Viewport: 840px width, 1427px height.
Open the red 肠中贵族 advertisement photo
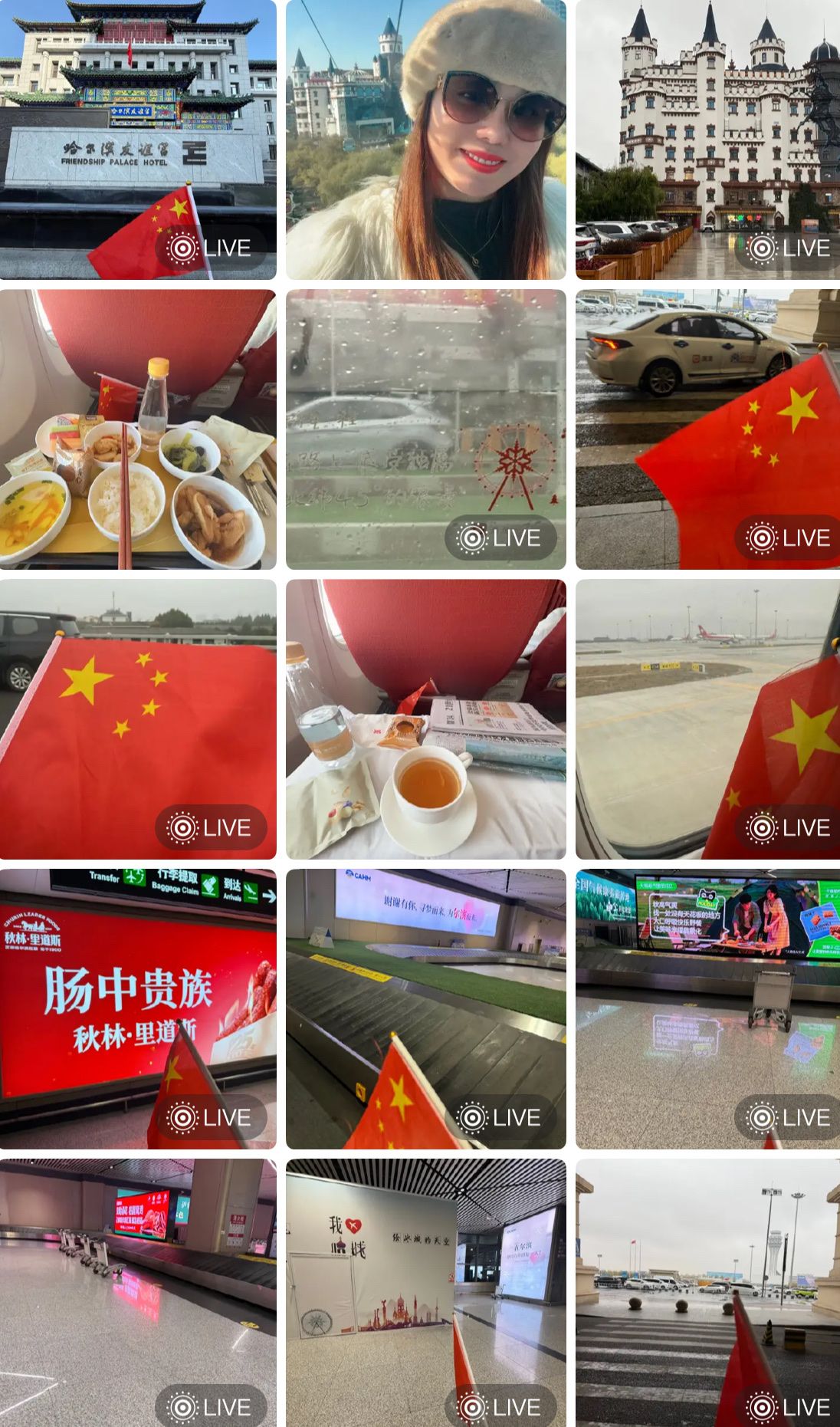click(x=138, y=1008)
